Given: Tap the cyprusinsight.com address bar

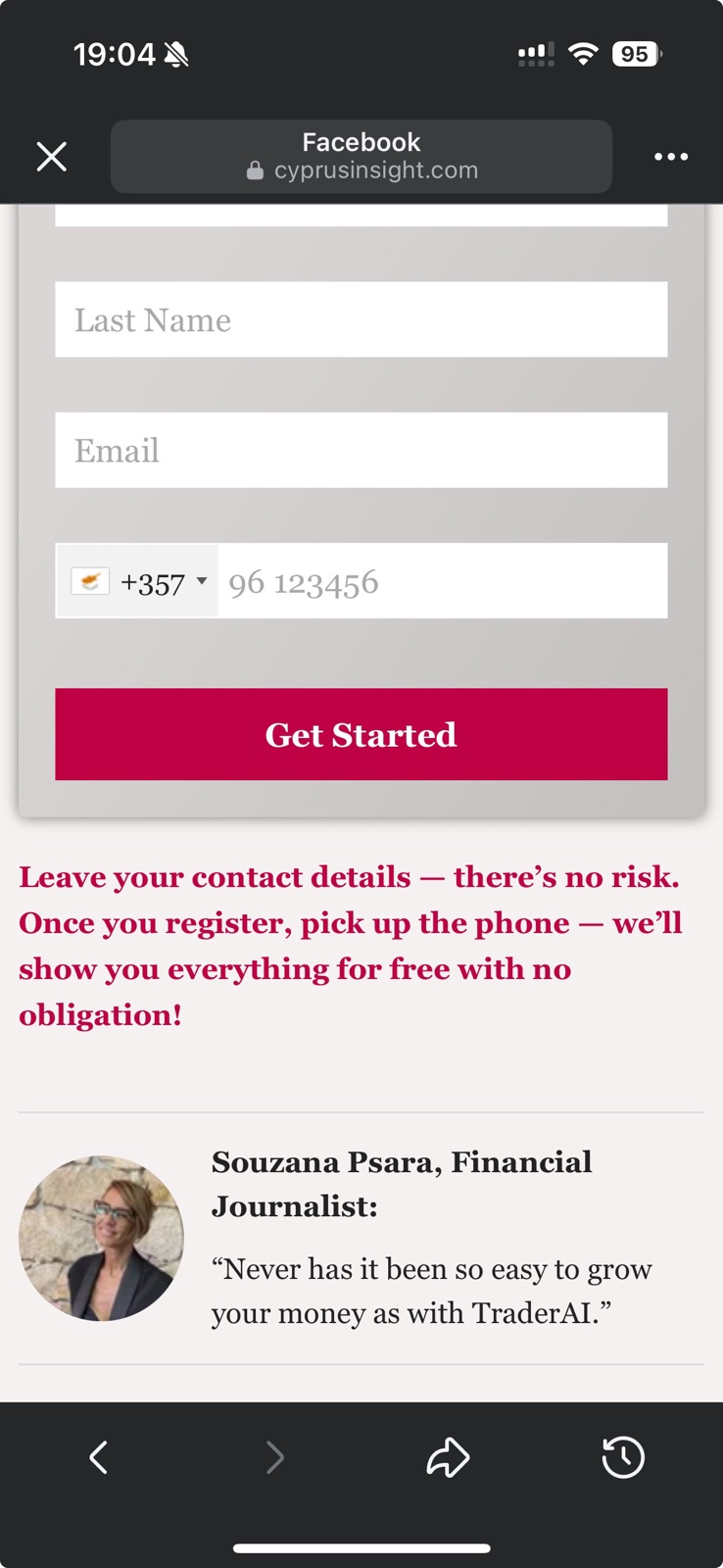Looking at the screenshot, I should coord(361,157).
